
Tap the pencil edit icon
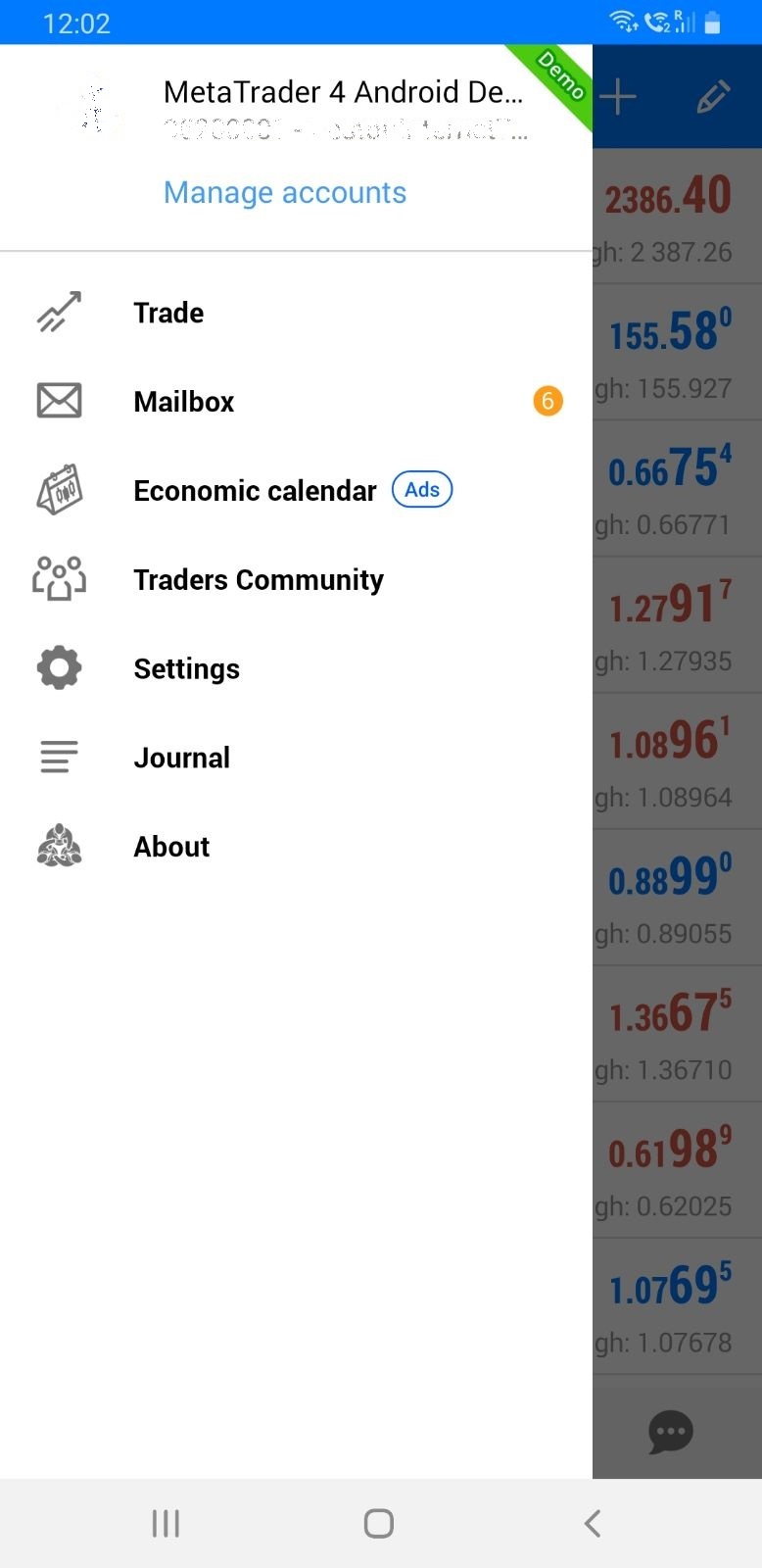pyautogui.click(x=712, y=97)
